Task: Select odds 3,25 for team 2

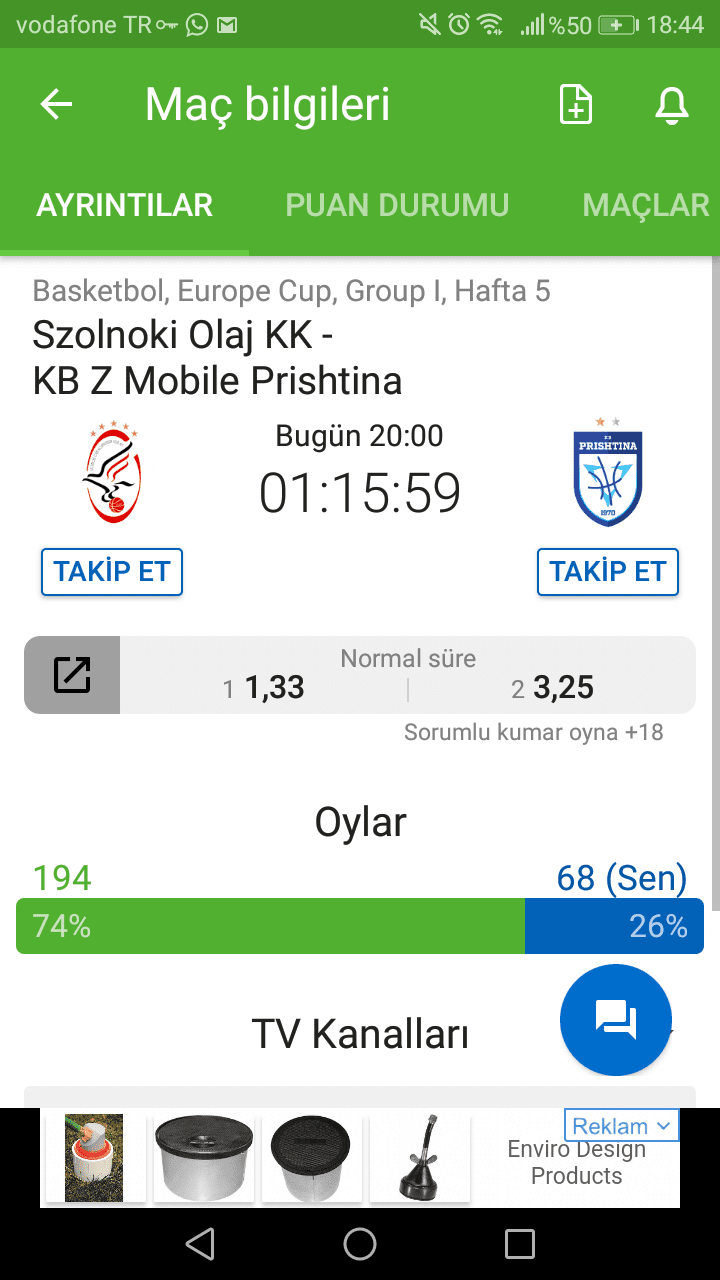Action: click(x=552, y=688)
